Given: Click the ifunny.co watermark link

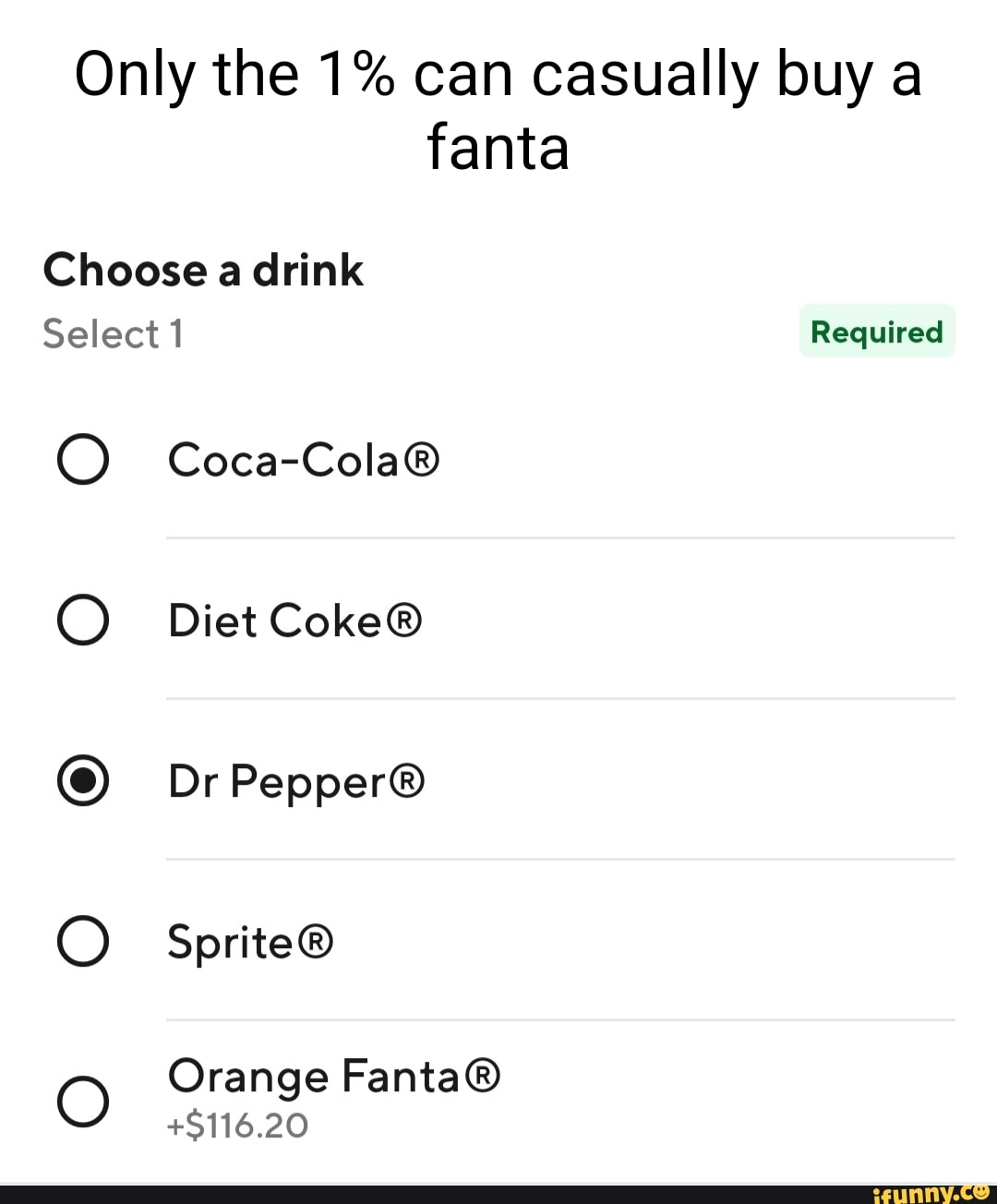Looking at the screenshot, I should (931, 1191).
